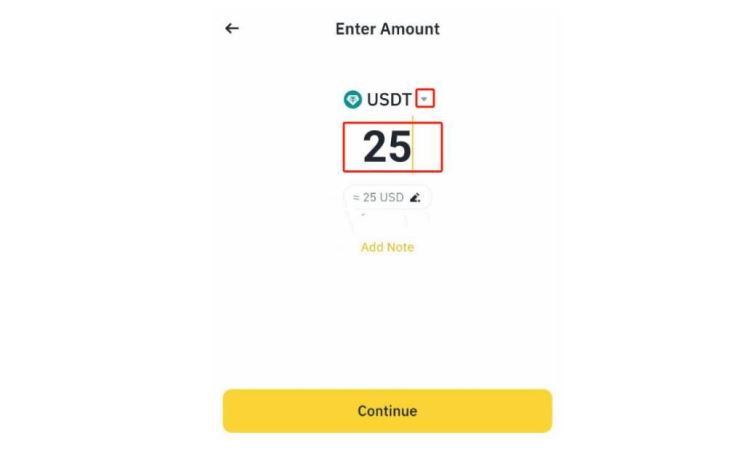Add a note to the payment

387,247
